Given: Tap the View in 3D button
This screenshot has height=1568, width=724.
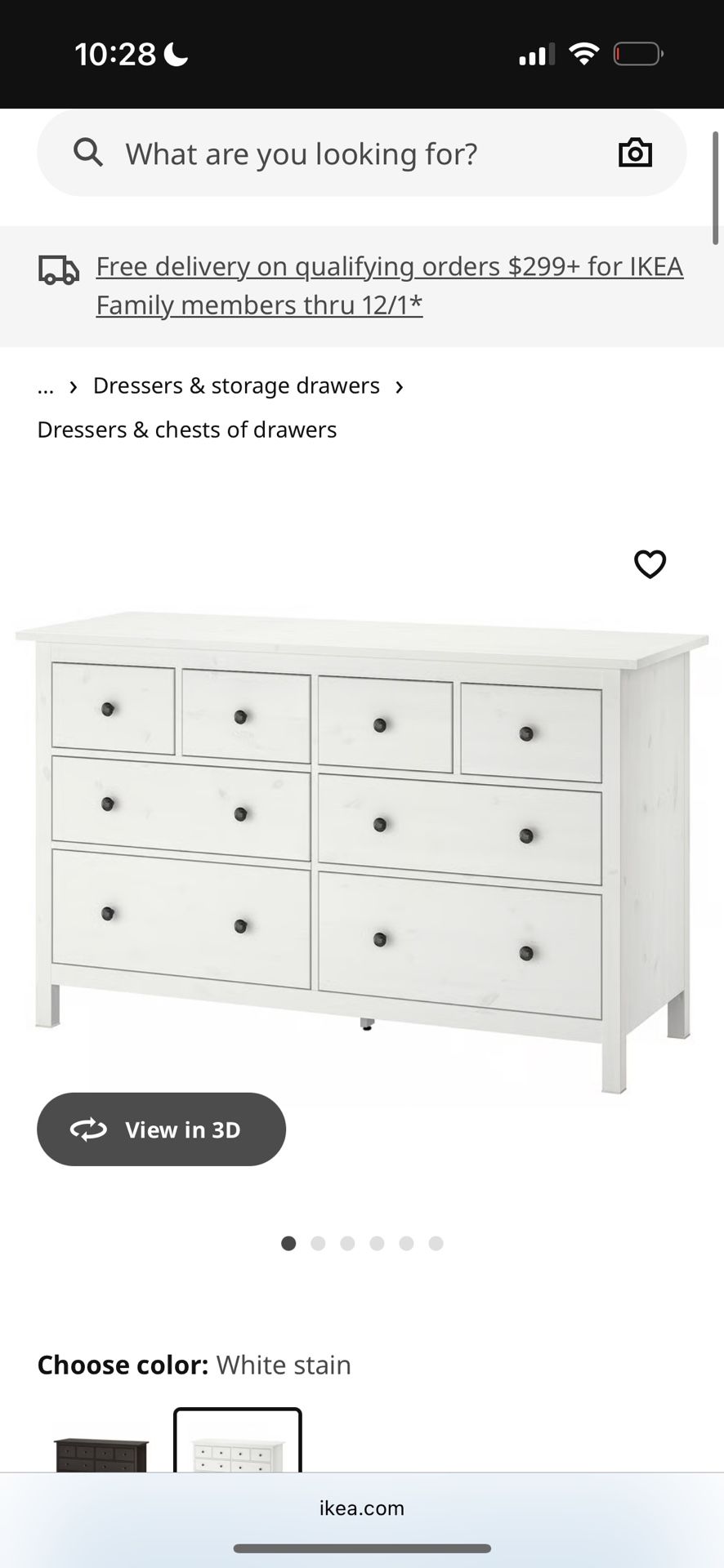Looking at the screenshot, I should tap(161, 1129).
